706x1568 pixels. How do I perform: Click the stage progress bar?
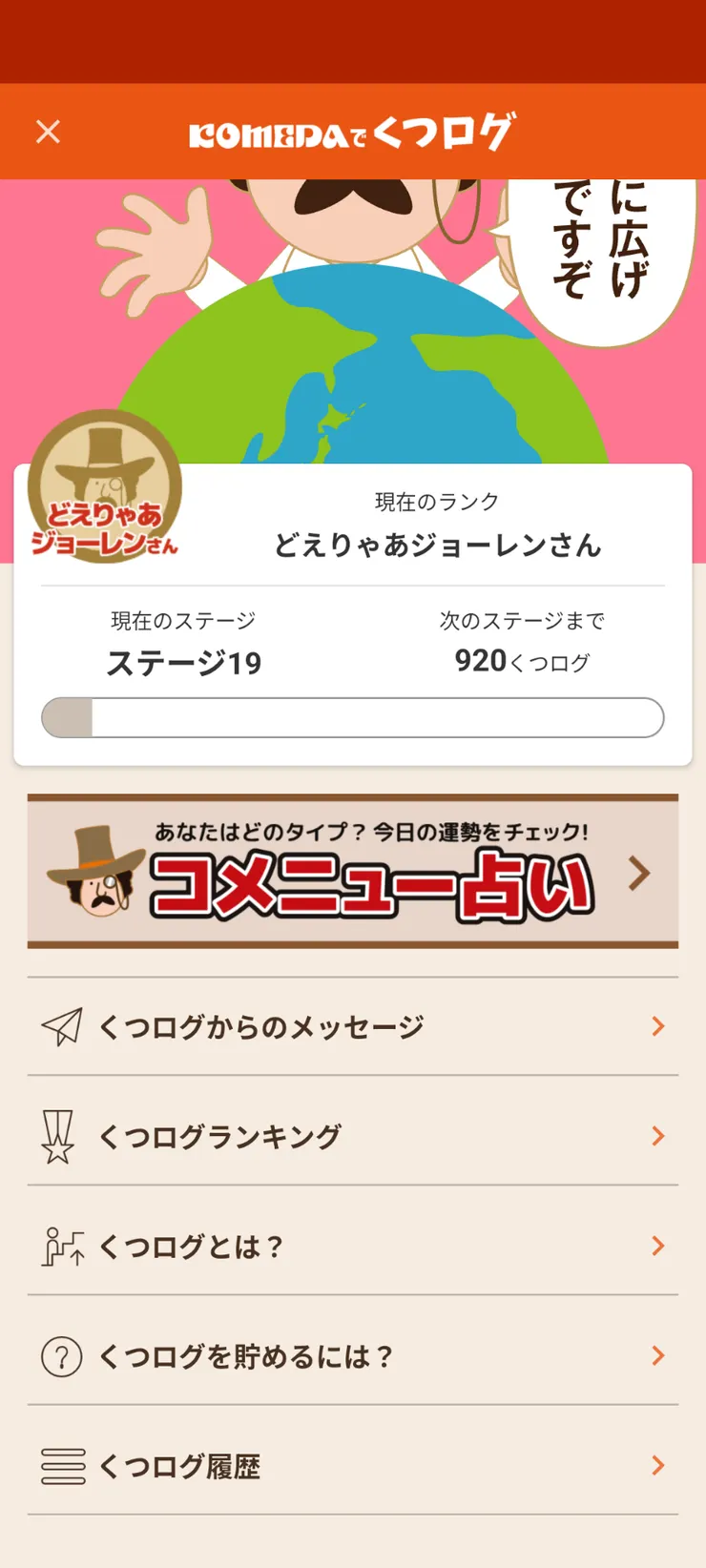353,717
